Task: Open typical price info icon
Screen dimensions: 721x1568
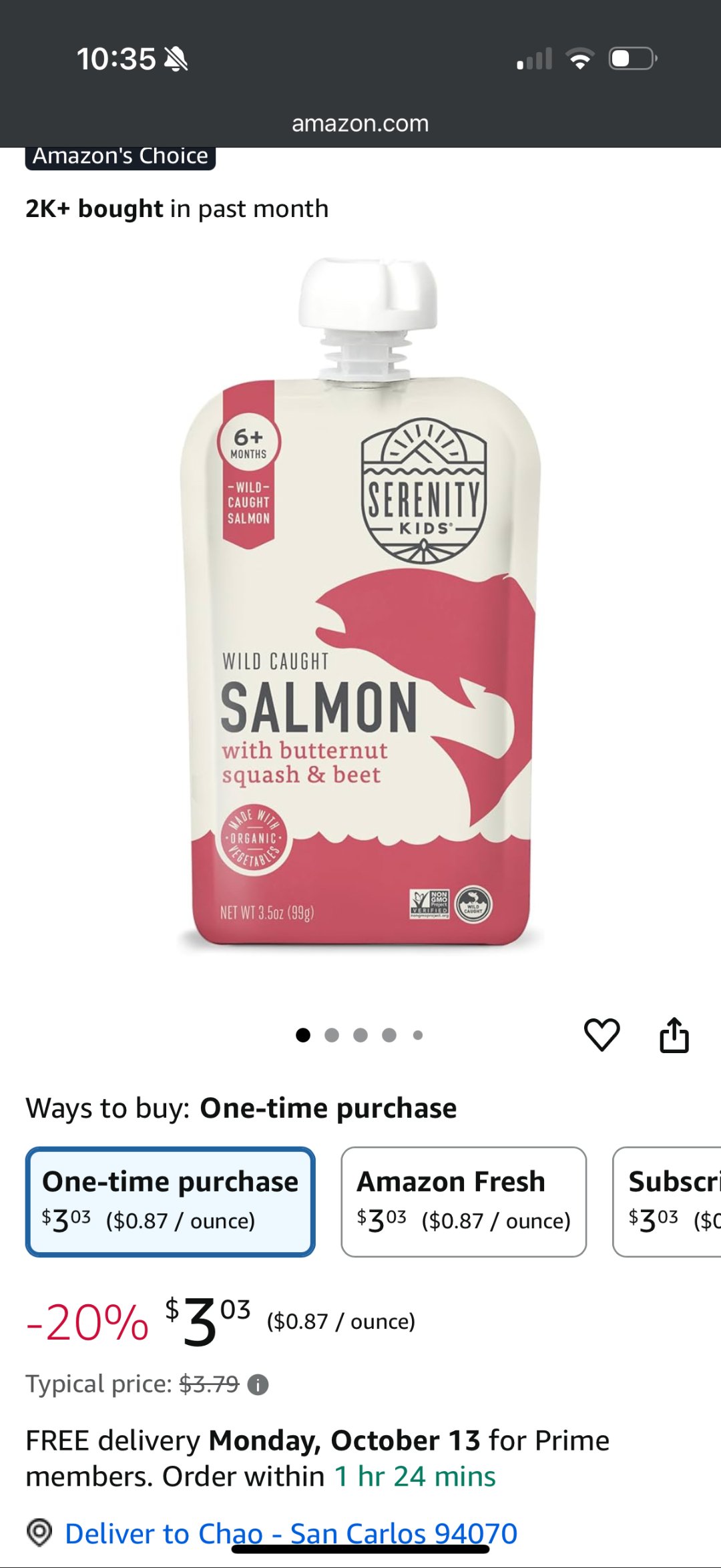Action: click(x=258, y=1385)
